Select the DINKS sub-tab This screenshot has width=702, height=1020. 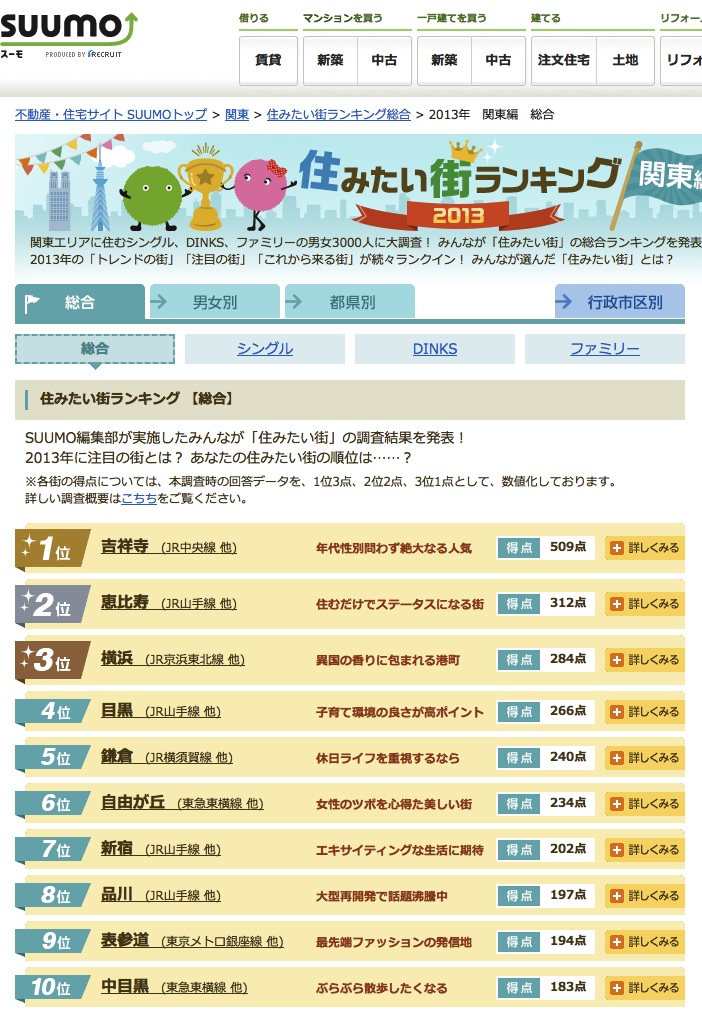point(434,349)
